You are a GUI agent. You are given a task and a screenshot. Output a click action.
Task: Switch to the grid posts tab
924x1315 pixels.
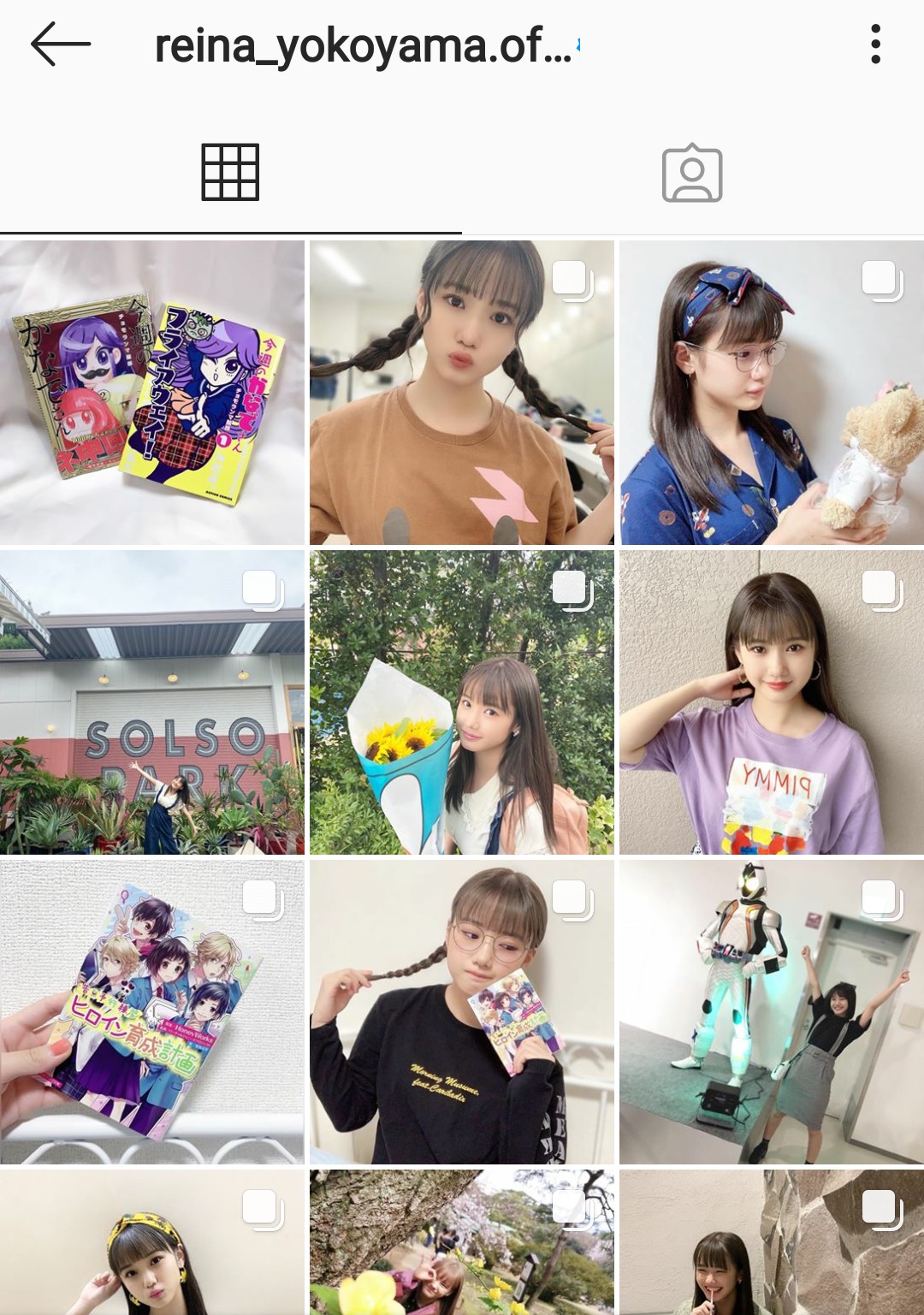coord(230,173)
